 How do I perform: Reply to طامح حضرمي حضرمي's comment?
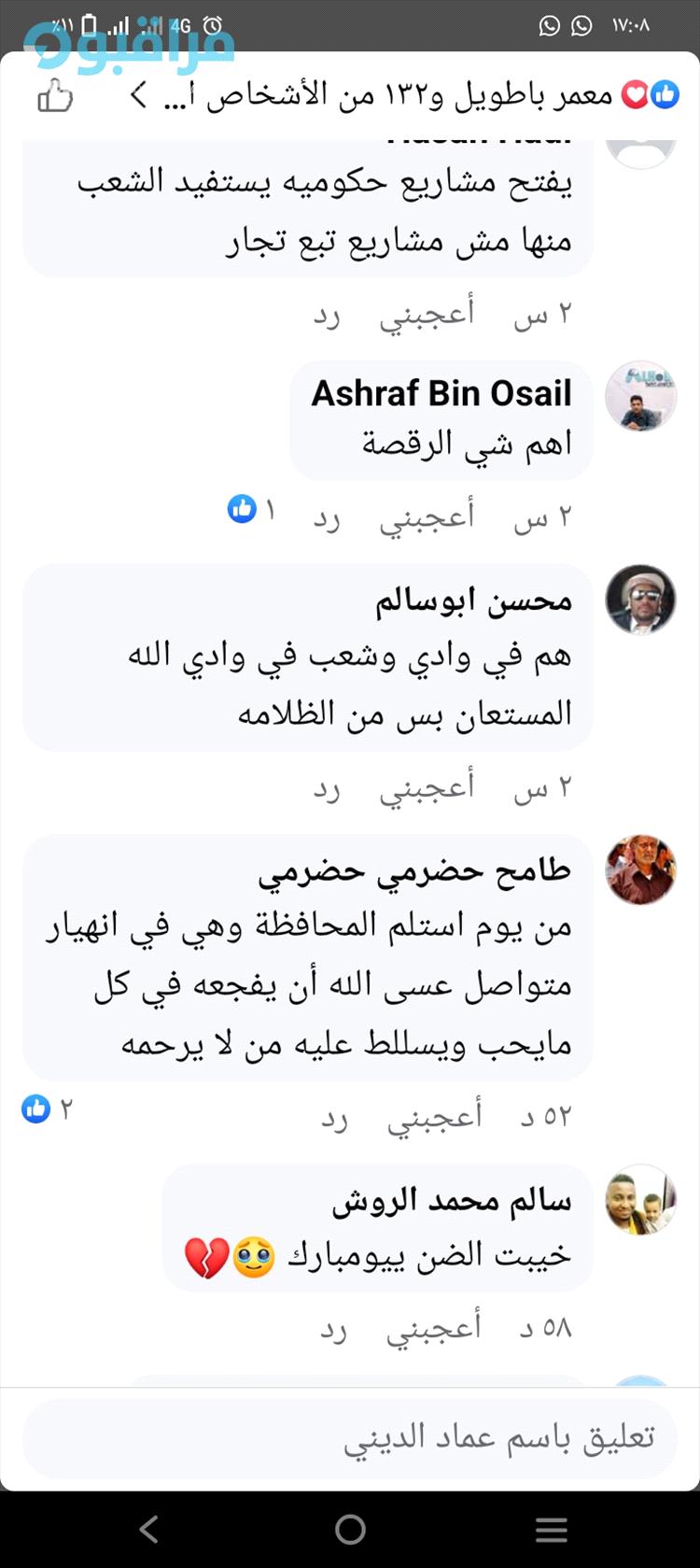point(335,1118)
